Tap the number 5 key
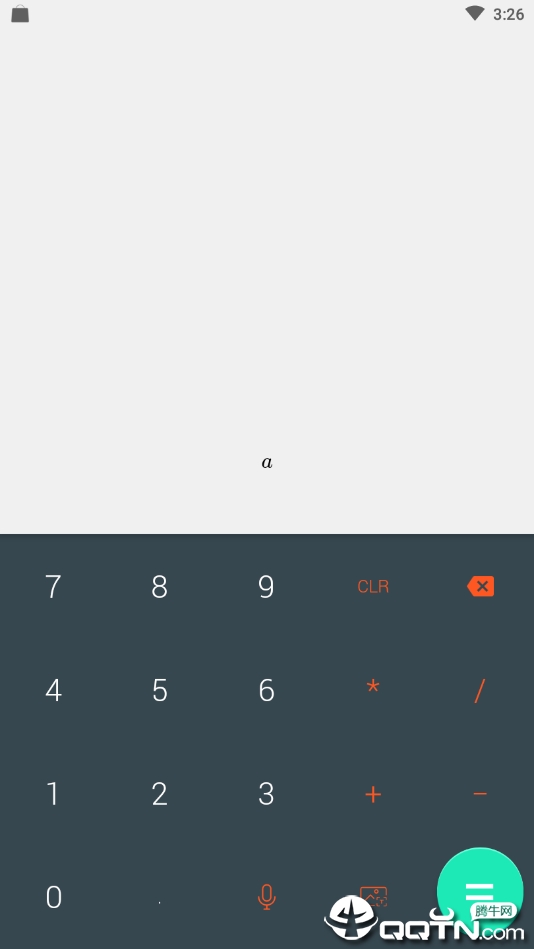The height and width of the screenshot is (949, 534). click(160, 690)
